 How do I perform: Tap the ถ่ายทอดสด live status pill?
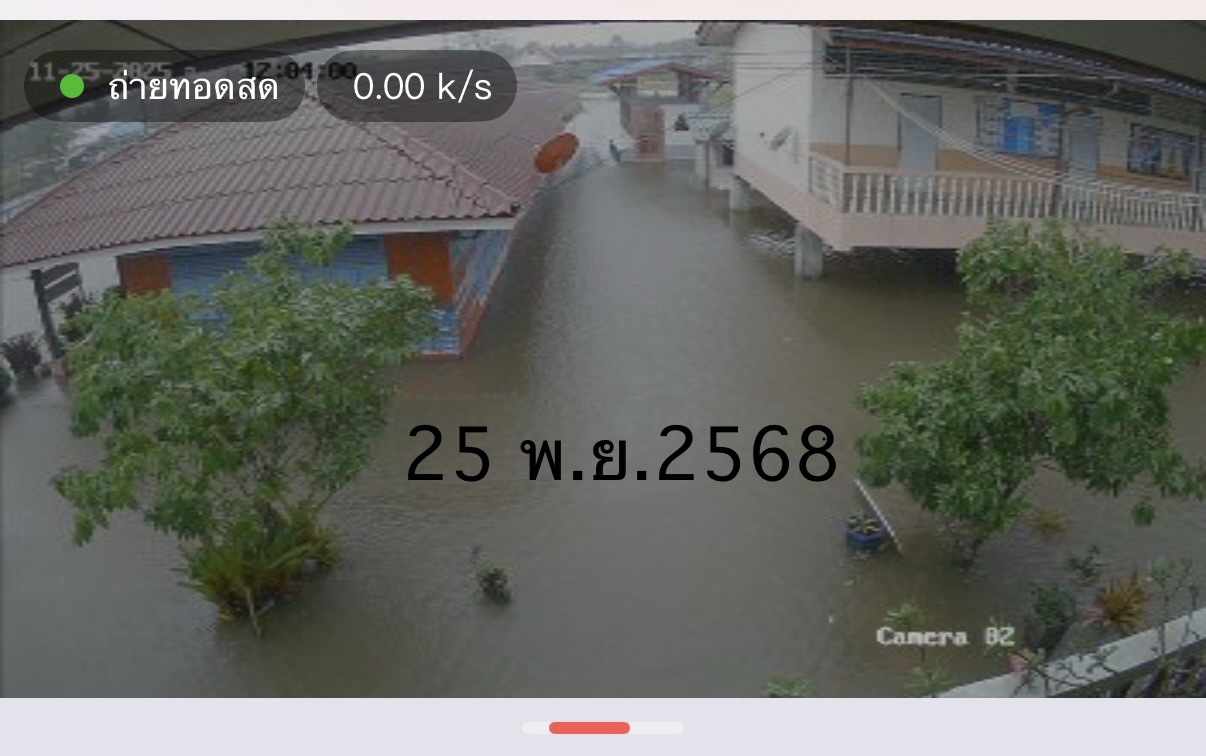coord(166,87)
